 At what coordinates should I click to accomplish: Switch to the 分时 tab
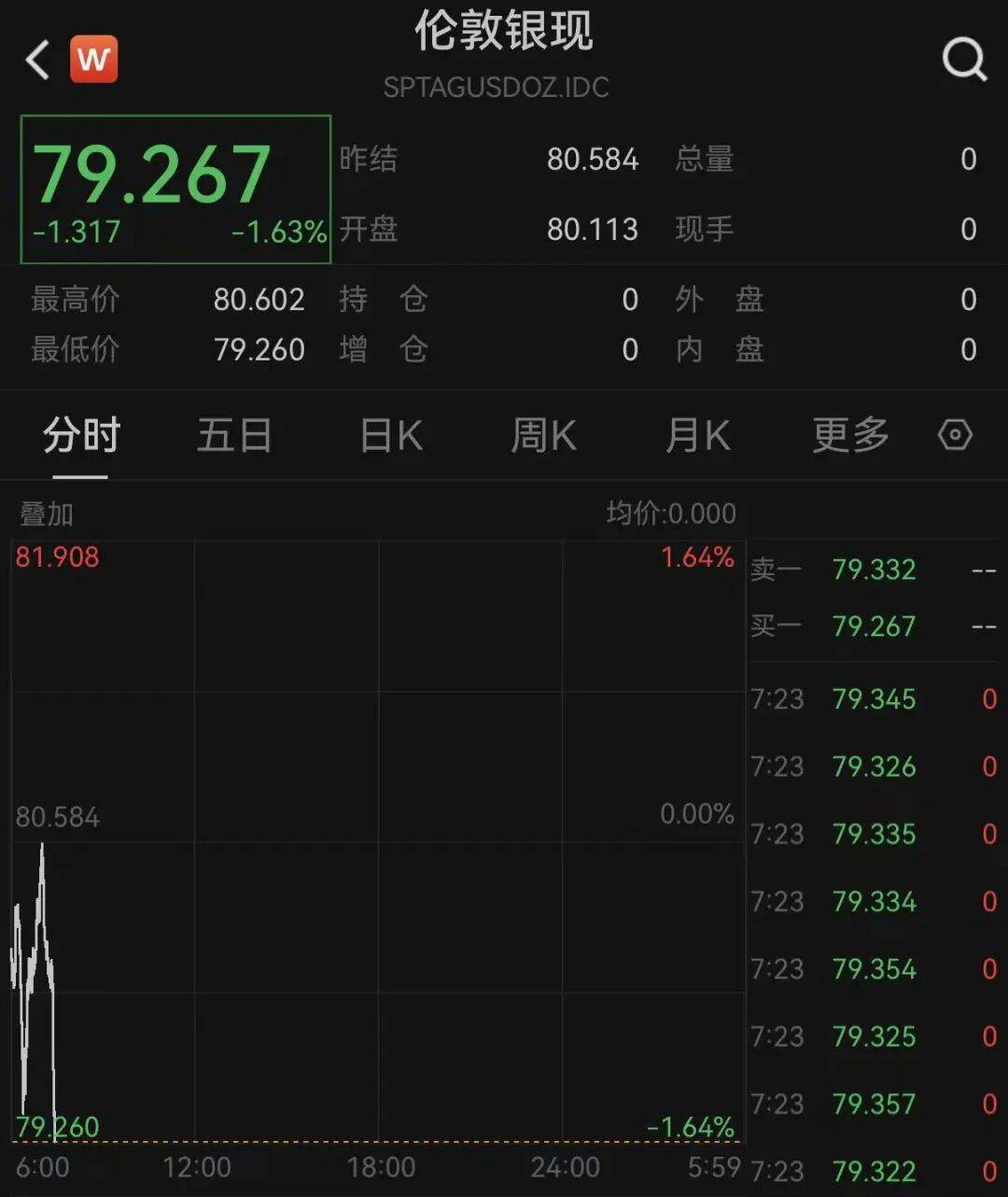(81, 436)
